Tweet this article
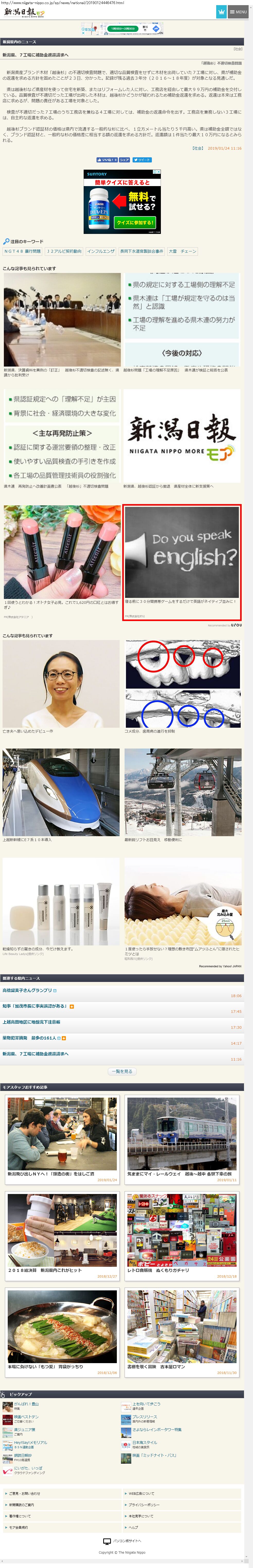The width and height of the screenshot is (253, 1568). point(142,159)
